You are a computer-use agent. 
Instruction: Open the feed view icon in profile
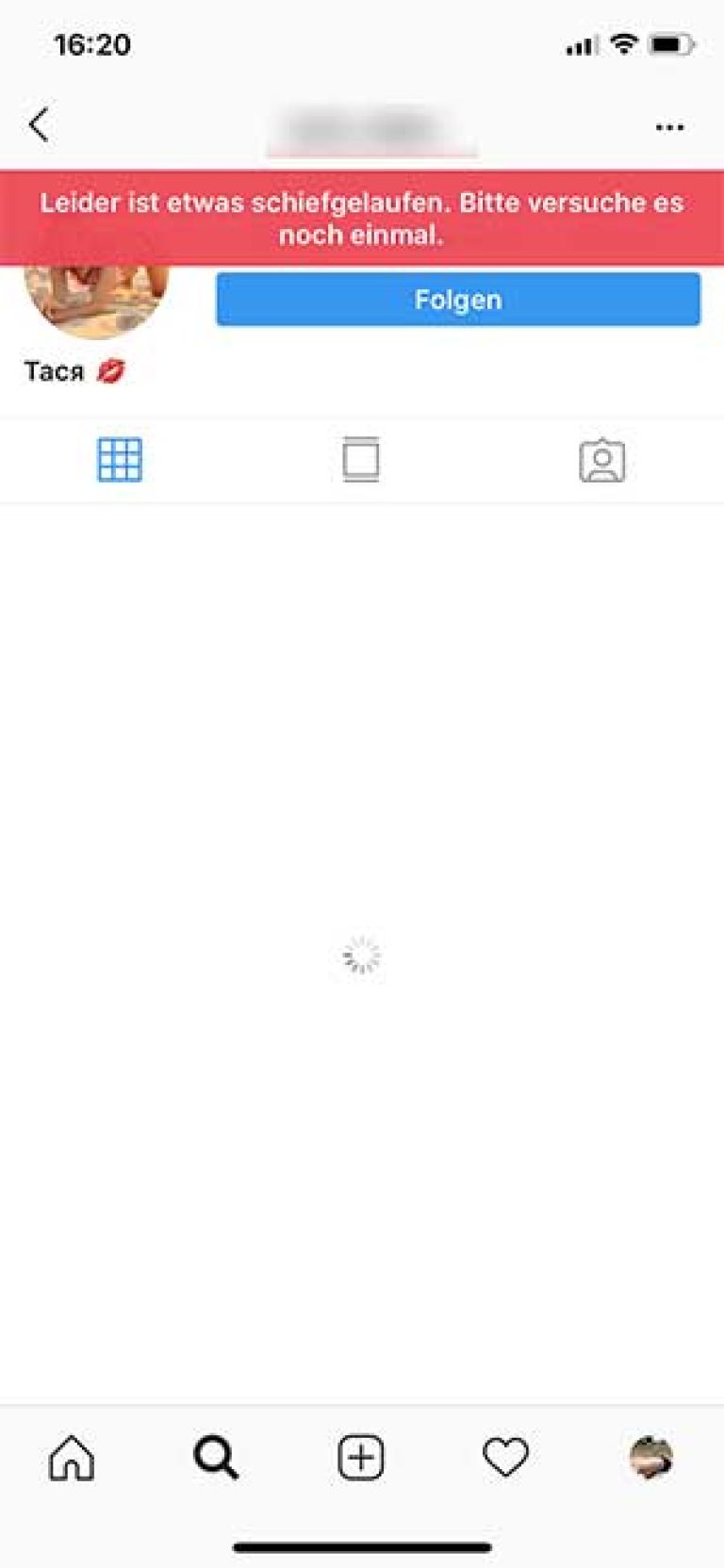click(361, 461)
